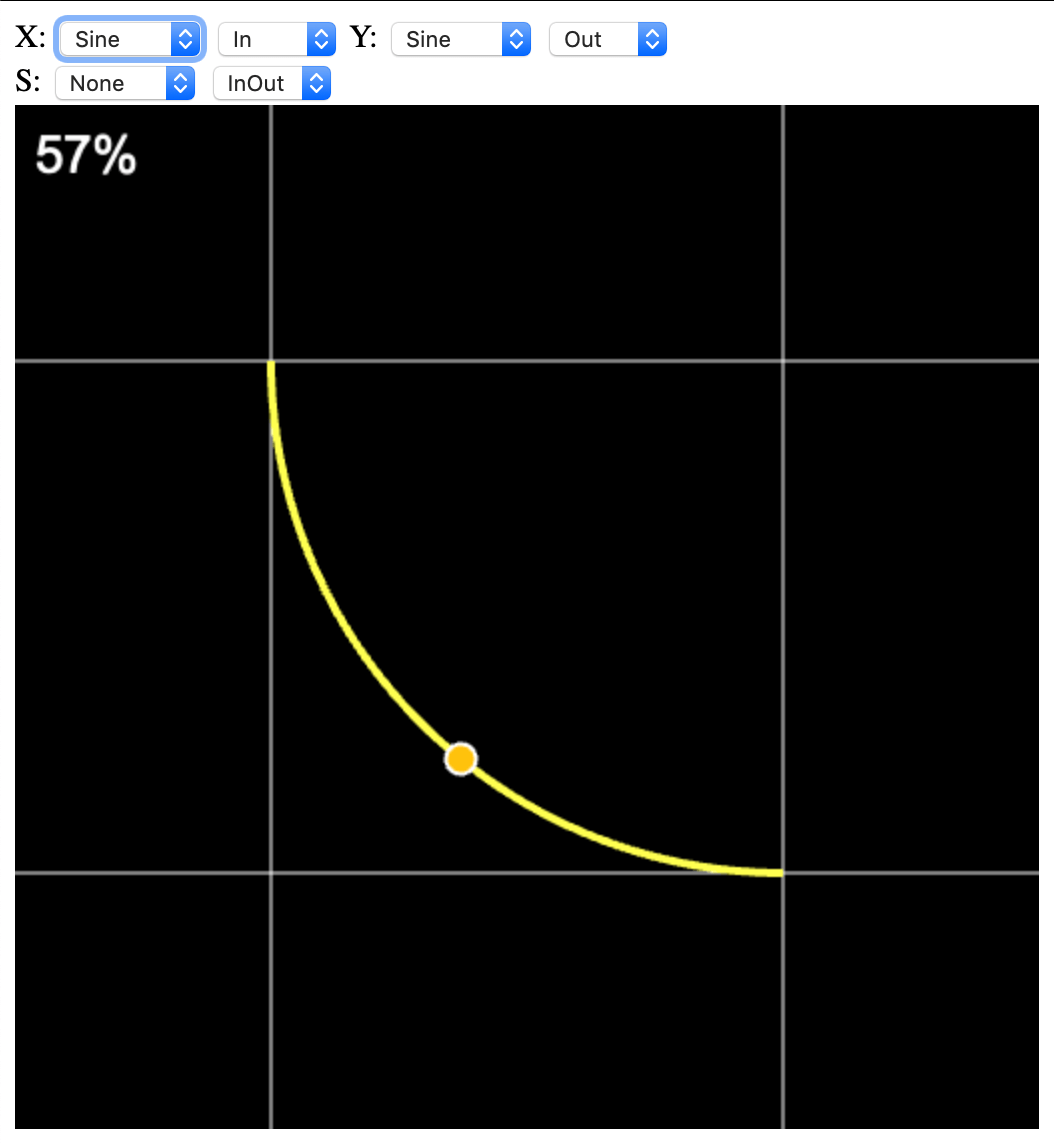
Task: Change the S direction dropdown set to InOut
Action: tap(272, 83)
